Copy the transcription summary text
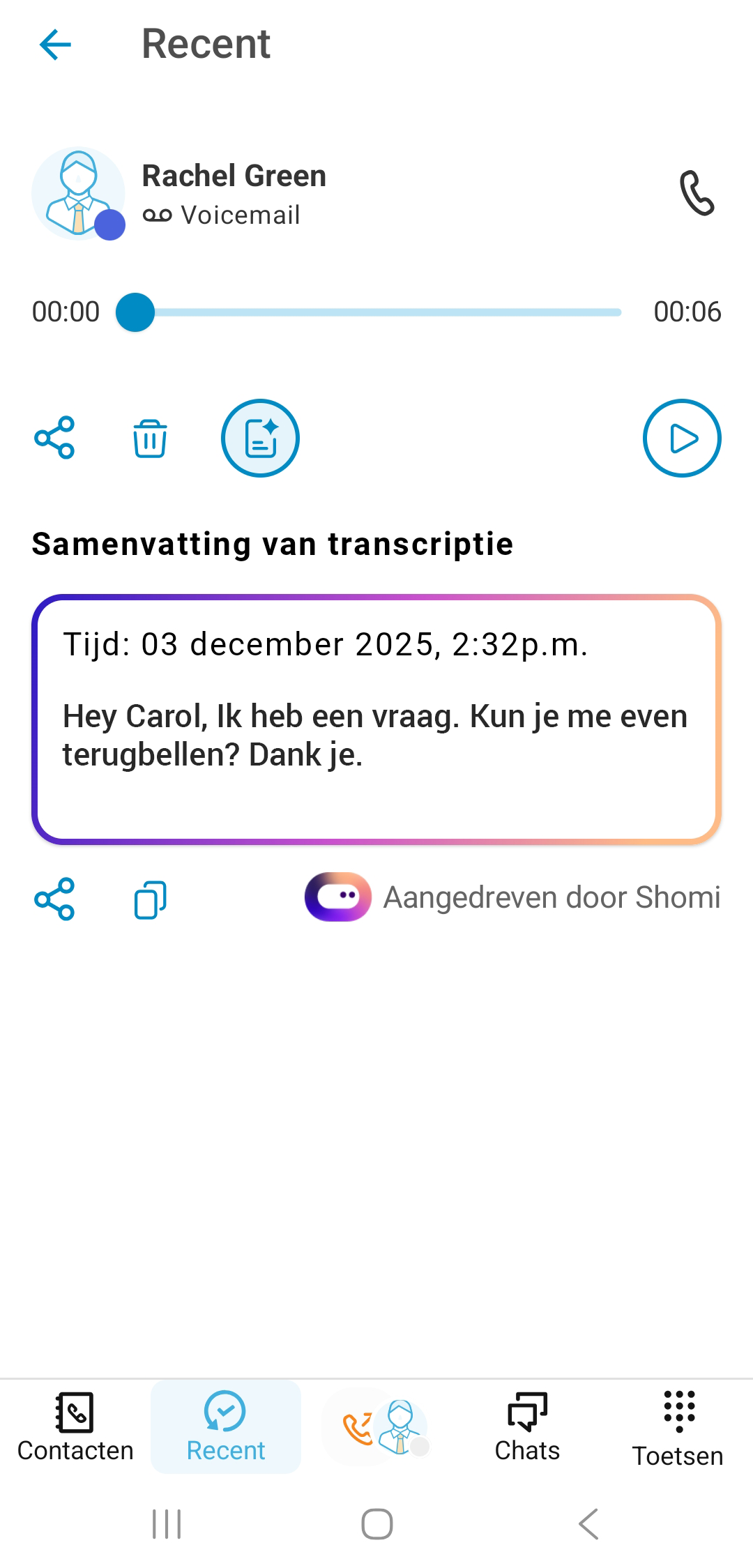Screen dimensions: 753x1568 [150, 899]
